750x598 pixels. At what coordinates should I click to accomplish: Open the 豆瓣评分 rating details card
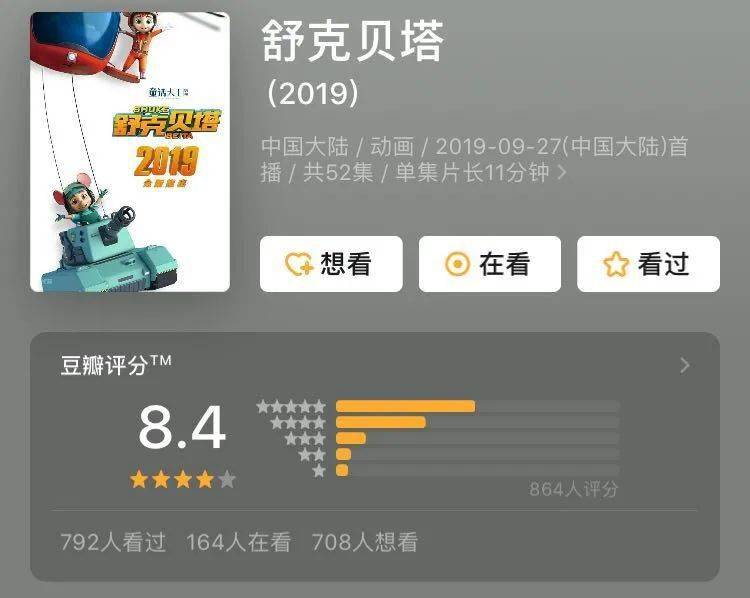[684, 365]
